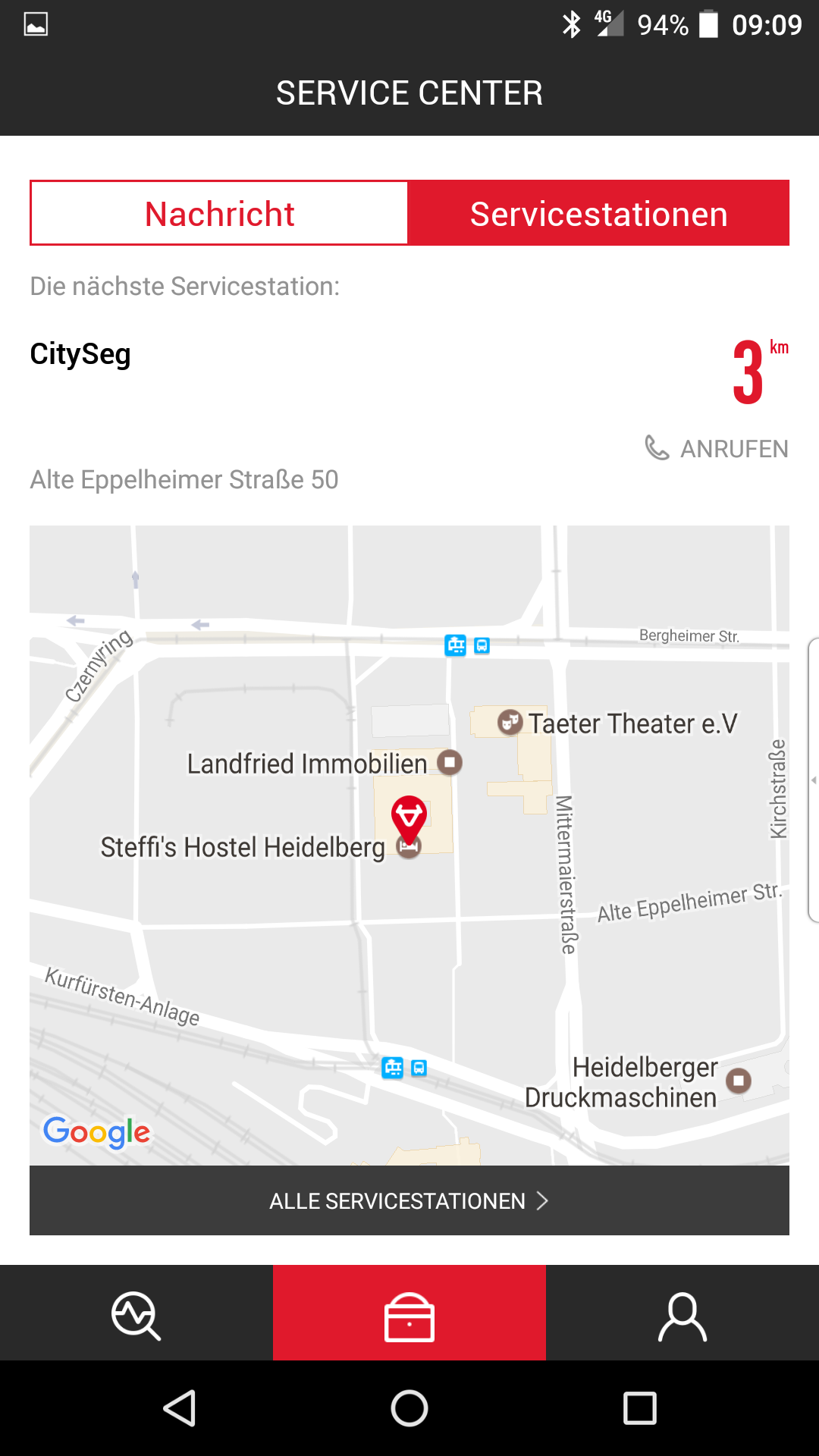Select the Servicestationen tab
Screen dimensions: 819x1456
[x=598, y=213]
